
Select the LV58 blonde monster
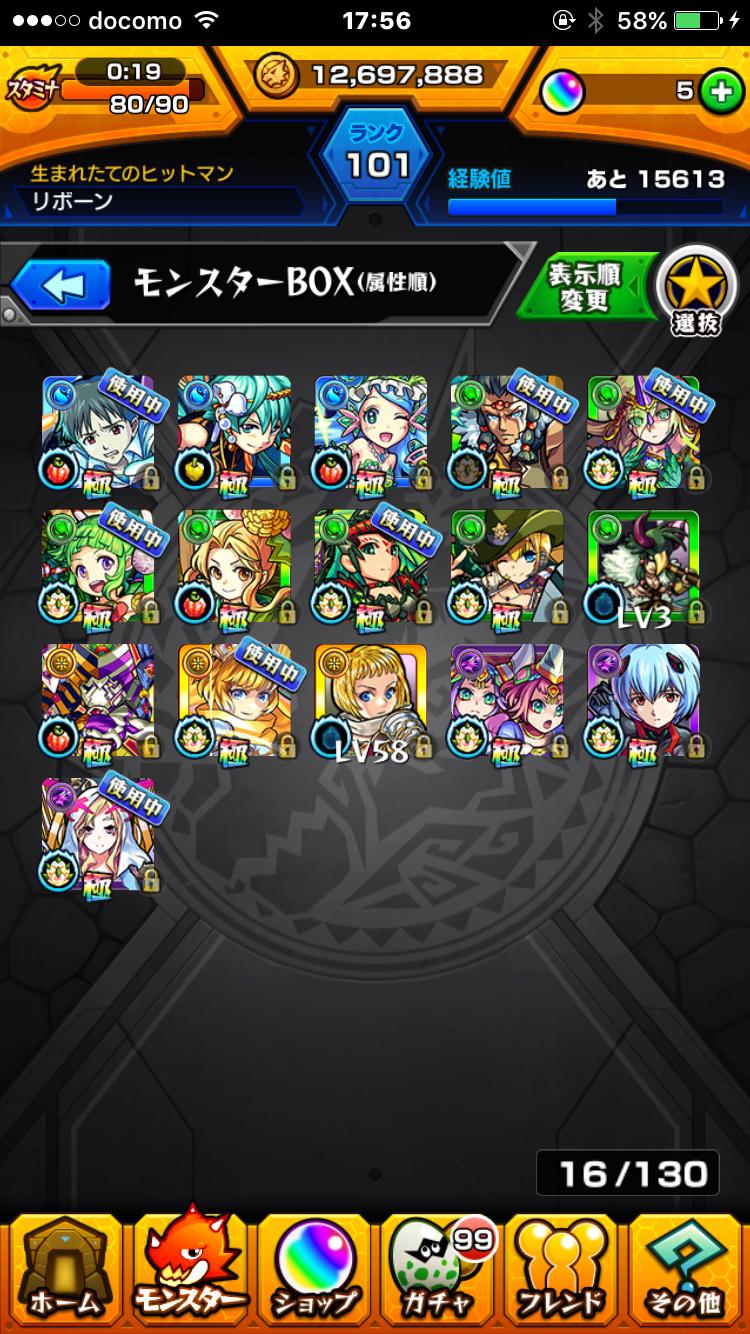(x=371, y=700)
